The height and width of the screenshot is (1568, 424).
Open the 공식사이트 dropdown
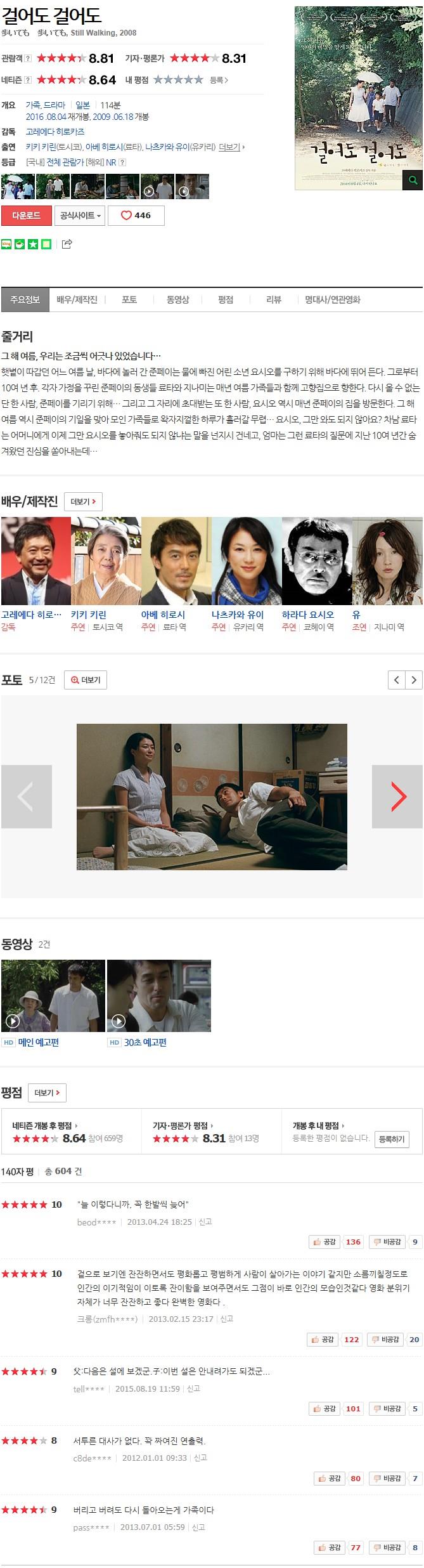click(80, 216)
